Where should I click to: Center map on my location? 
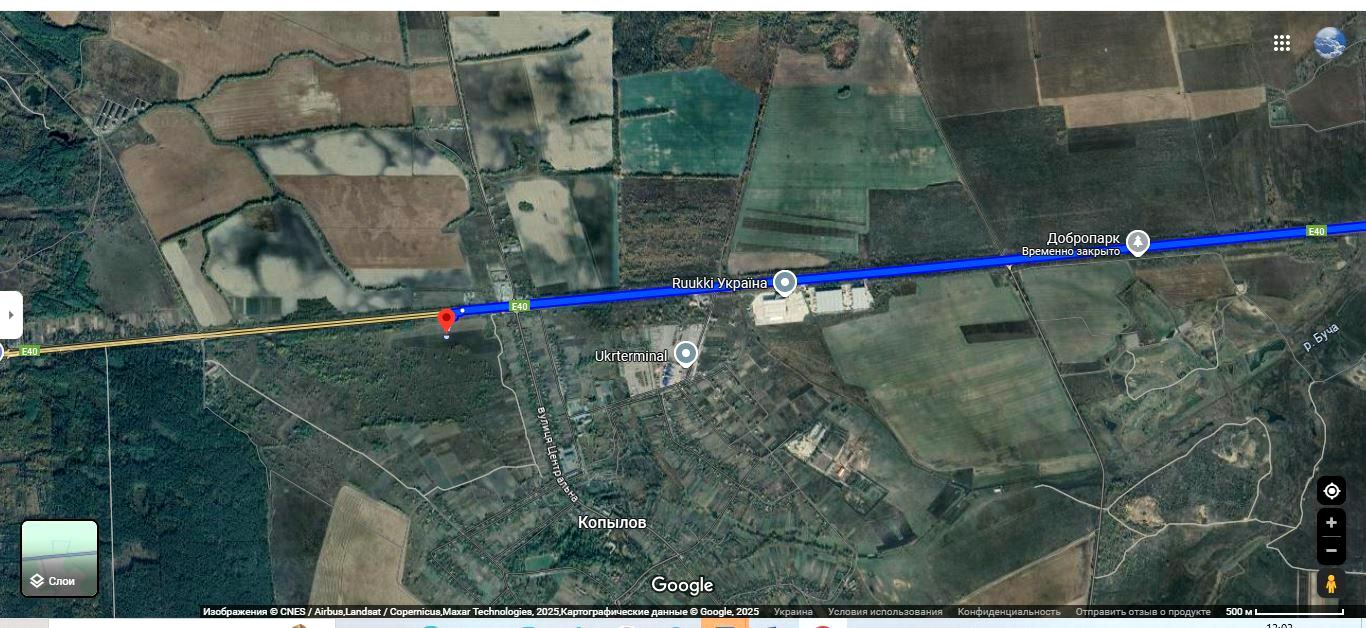tap(1331, 491)
